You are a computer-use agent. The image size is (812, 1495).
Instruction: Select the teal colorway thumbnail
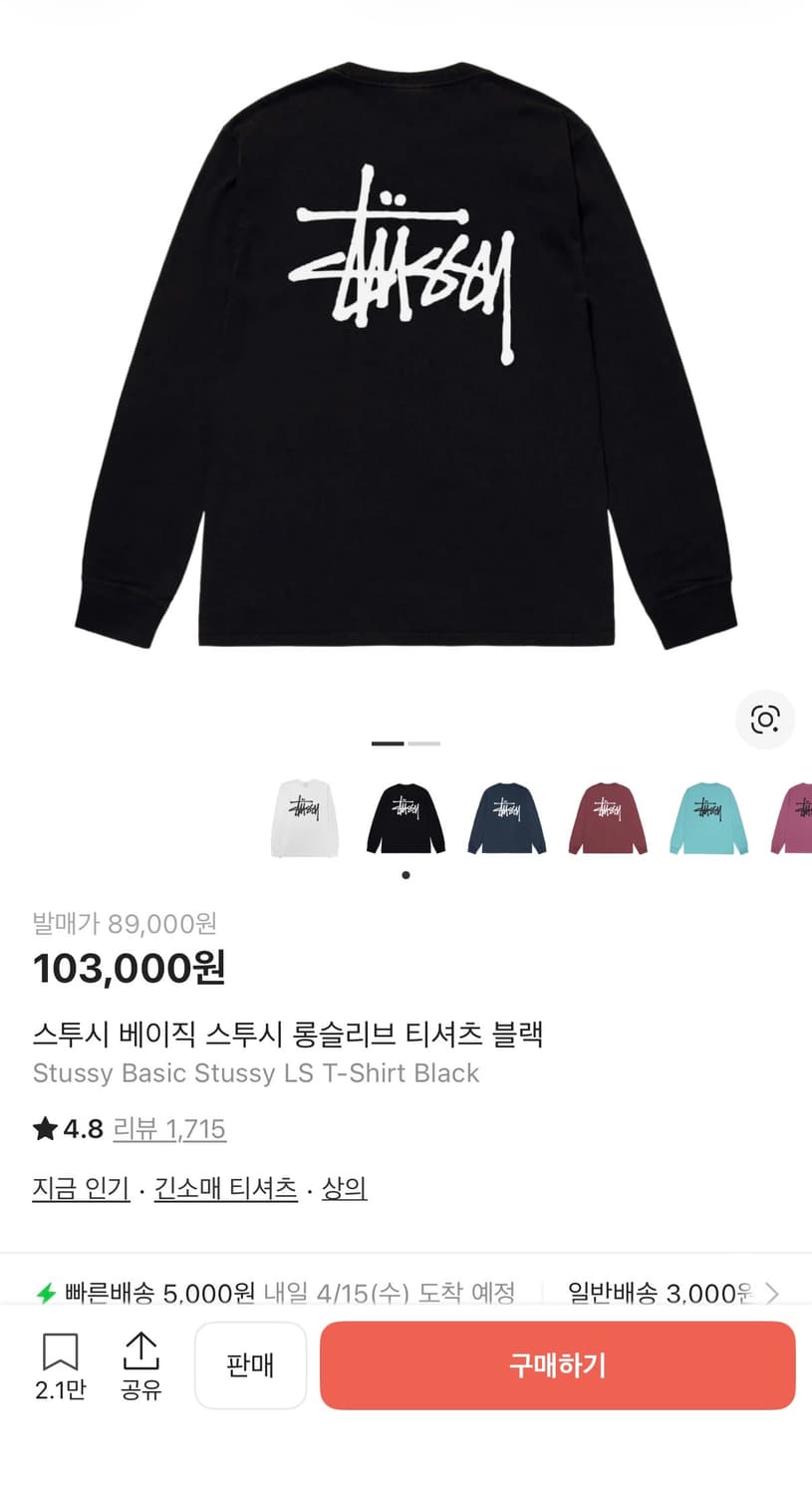click(707, 815)
